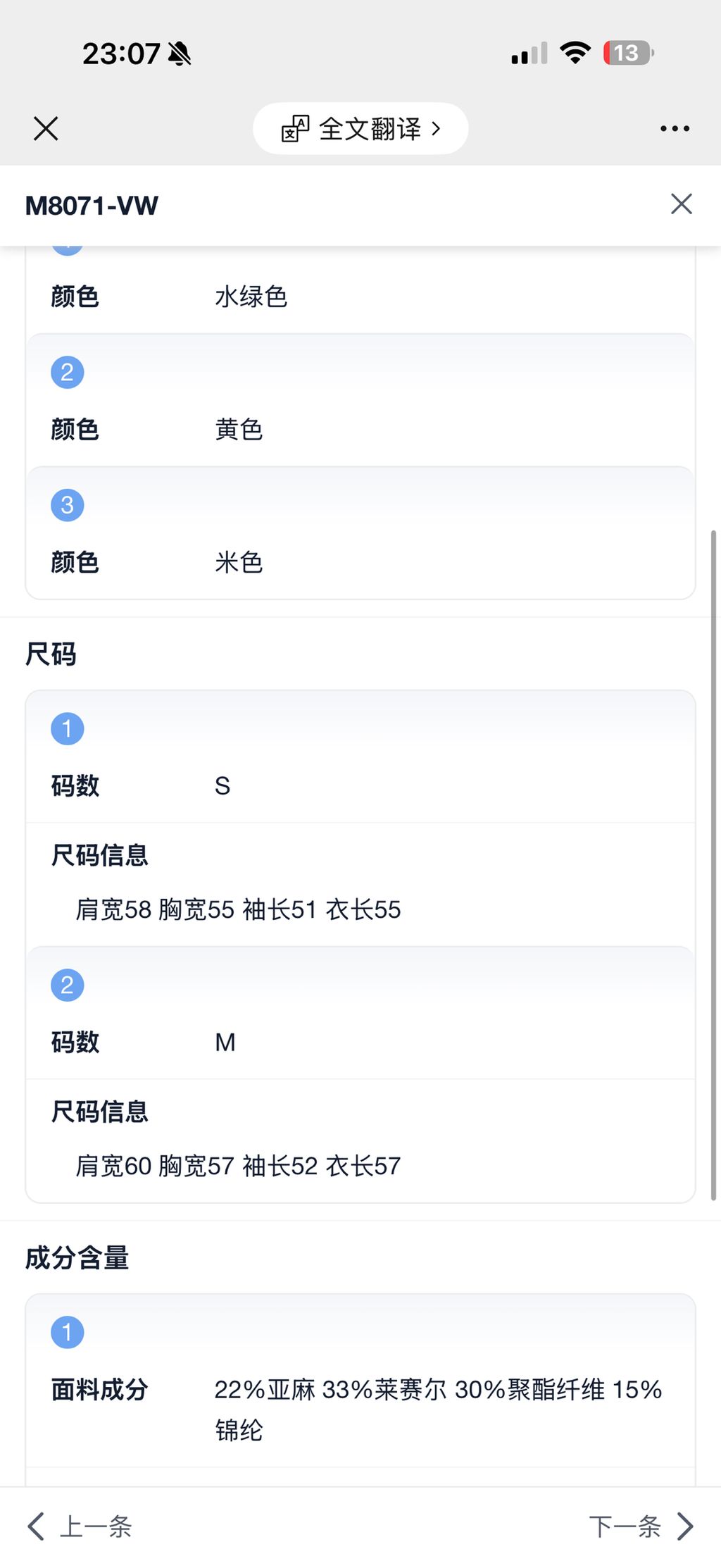Select the numbered badge for size entry 1

[x=67, y=728]
